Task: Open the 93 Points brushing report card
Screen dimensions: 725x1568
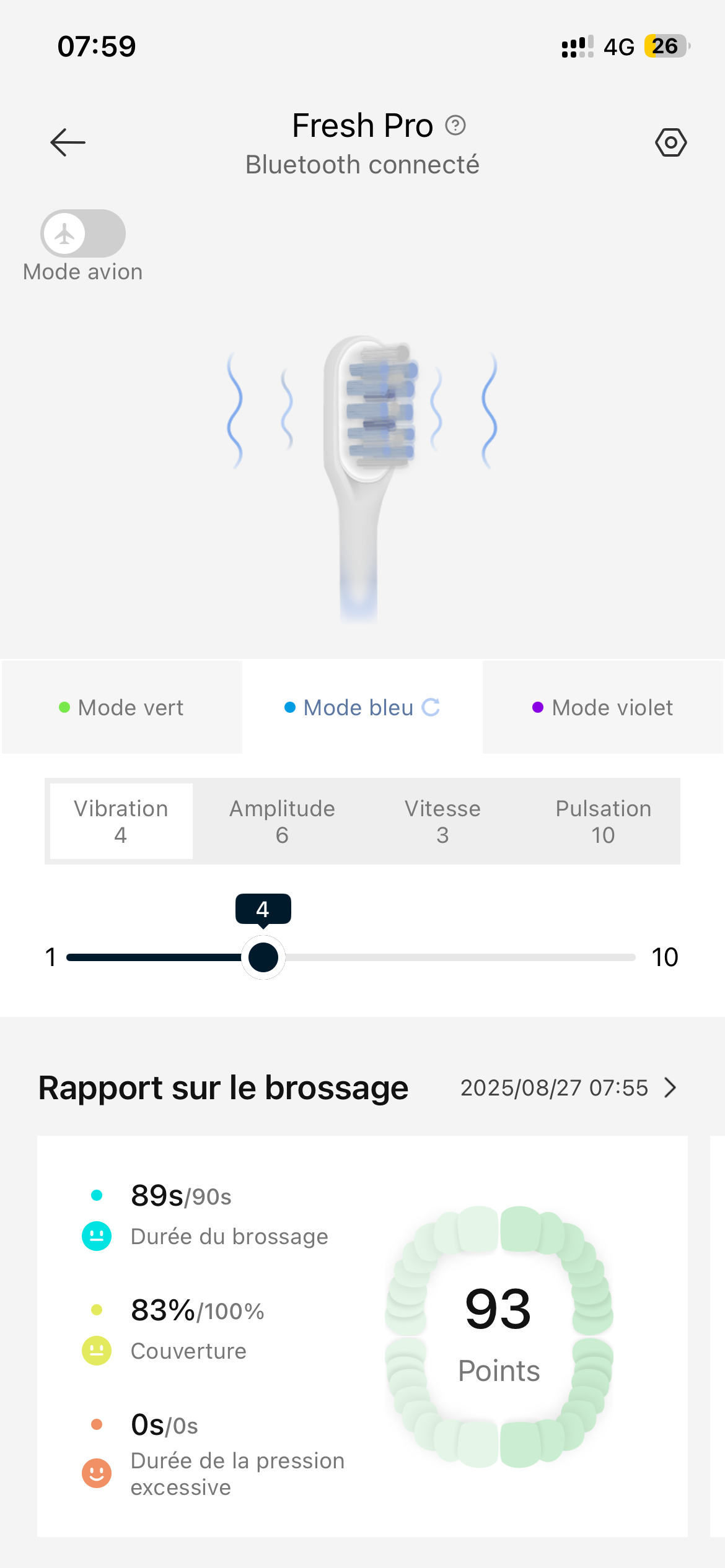Action: (498, 1336)
